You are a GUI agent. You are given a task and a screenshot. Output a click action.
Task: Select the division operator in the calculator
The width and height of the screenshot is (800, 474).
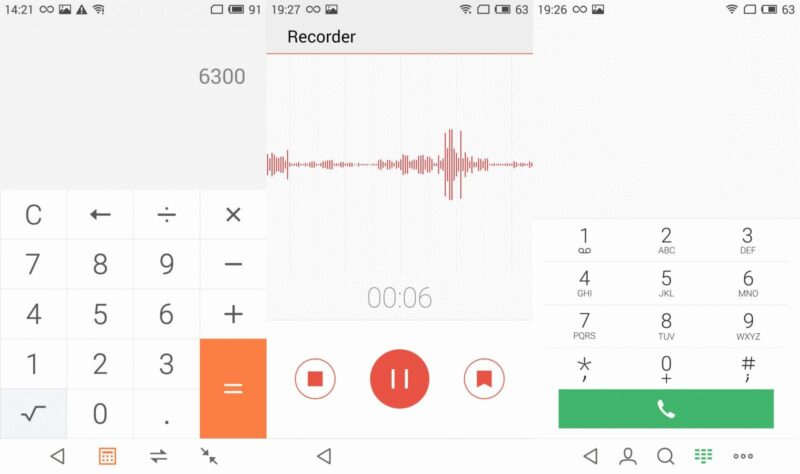tap(166, 215)
